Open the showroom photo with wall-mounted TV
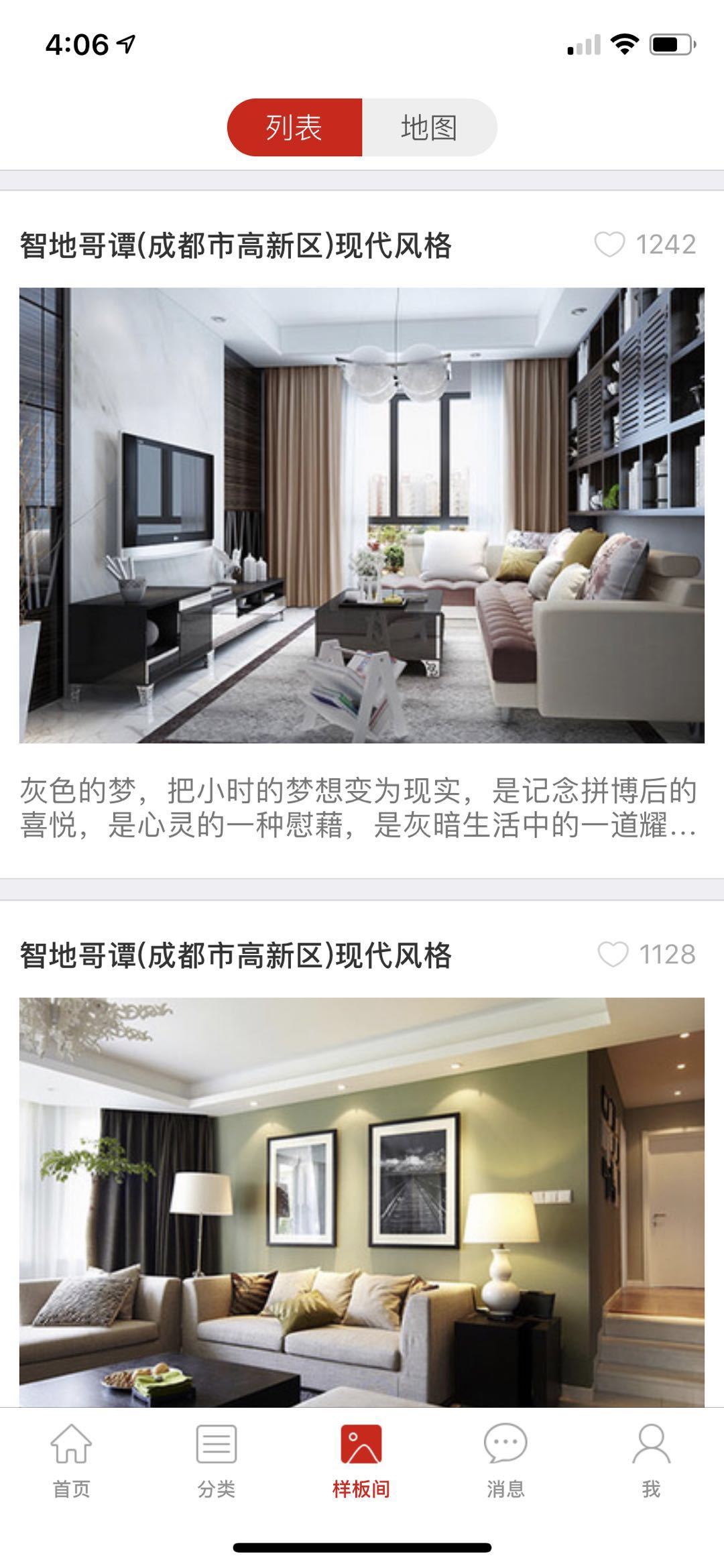This screenshot has width=724, height=1568. coord(362,515)
